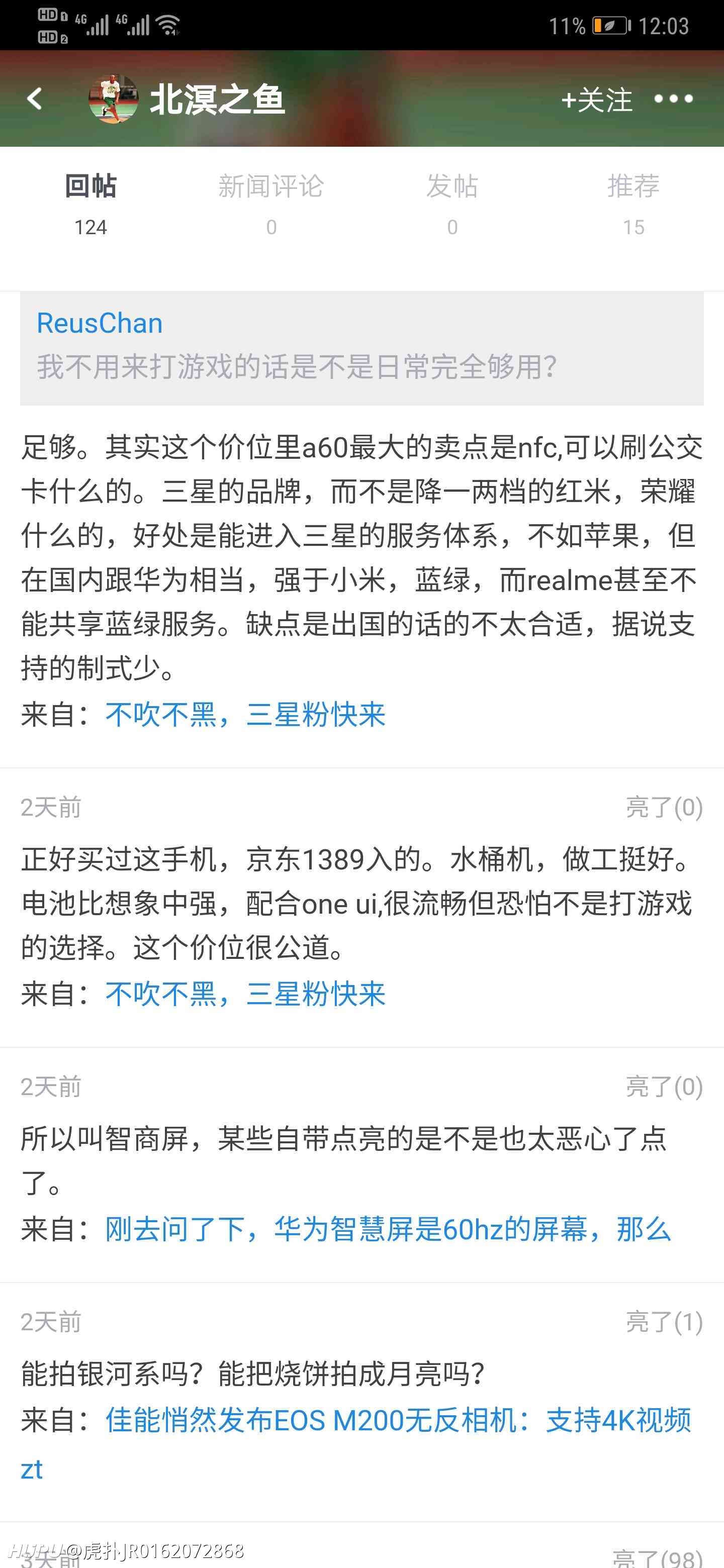Image resolution: width=724 pixels, height=1568 pixels.
Task: Open source thread under the a60 nfc reply
Action: (x=245, y=714)
